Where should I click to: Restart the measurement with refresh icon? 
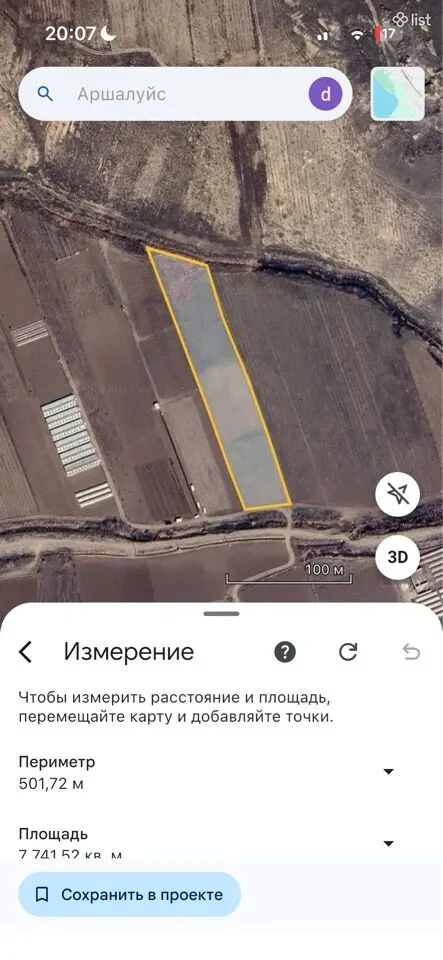tap(348, 652)
